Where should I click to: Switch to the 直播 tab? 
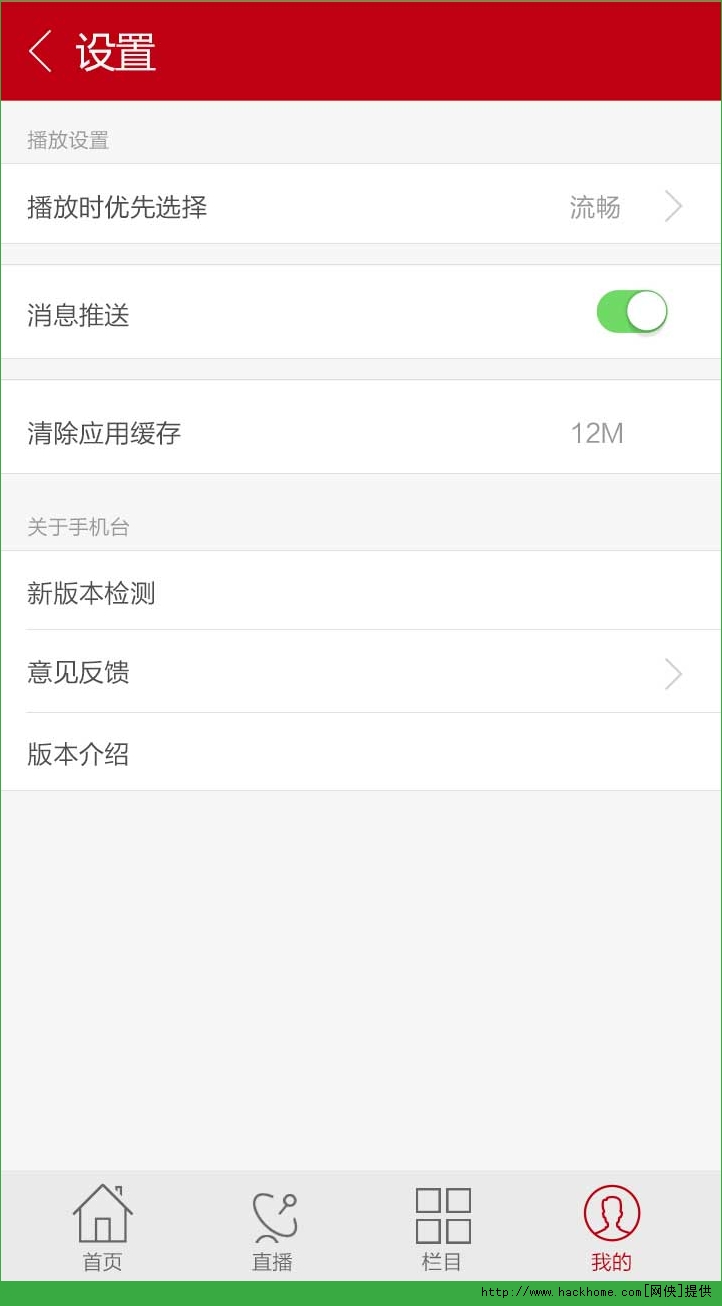point(272,1227)
